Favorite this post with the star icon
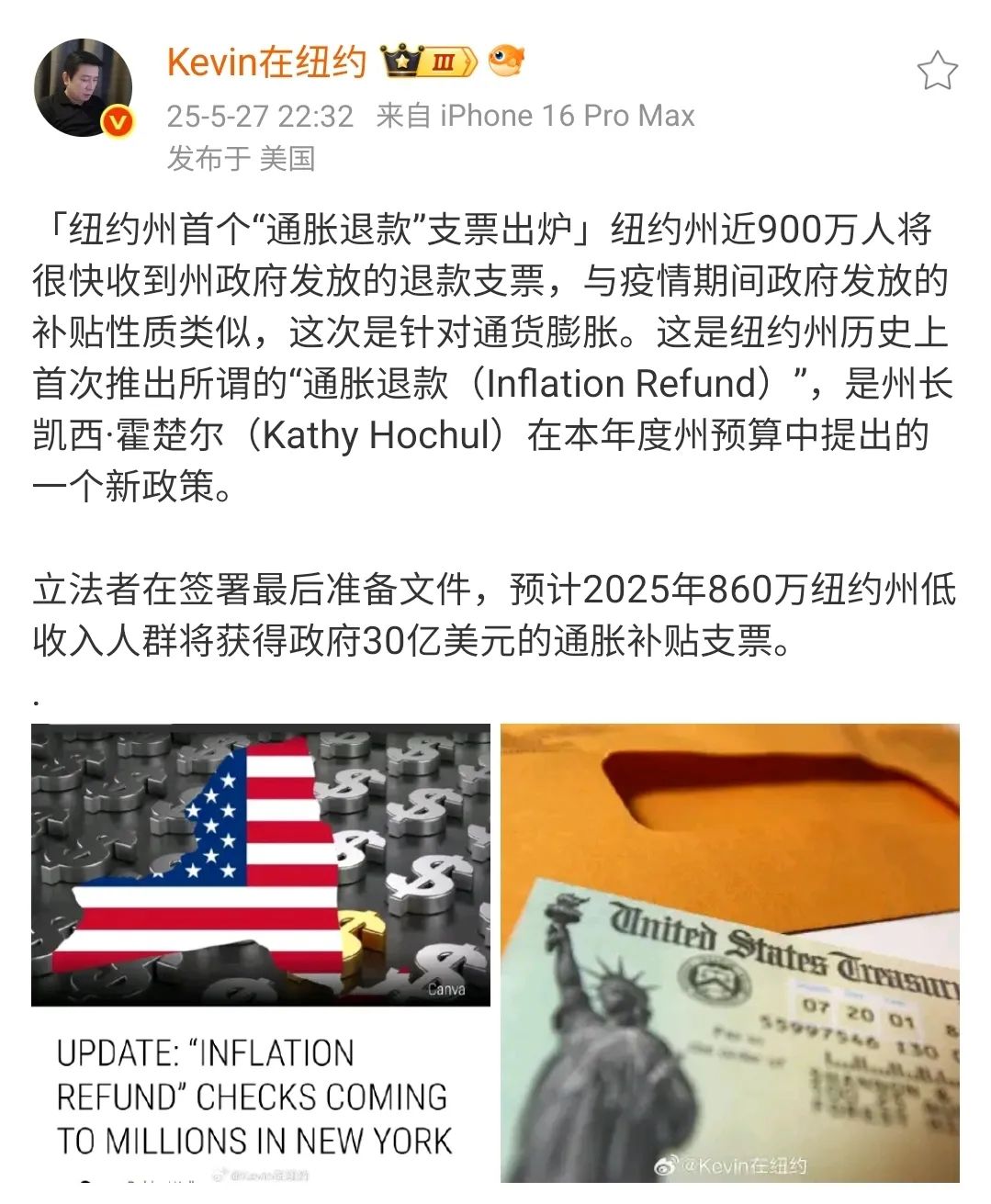Viewport: 991px width, 1204px height. point(937,71)
